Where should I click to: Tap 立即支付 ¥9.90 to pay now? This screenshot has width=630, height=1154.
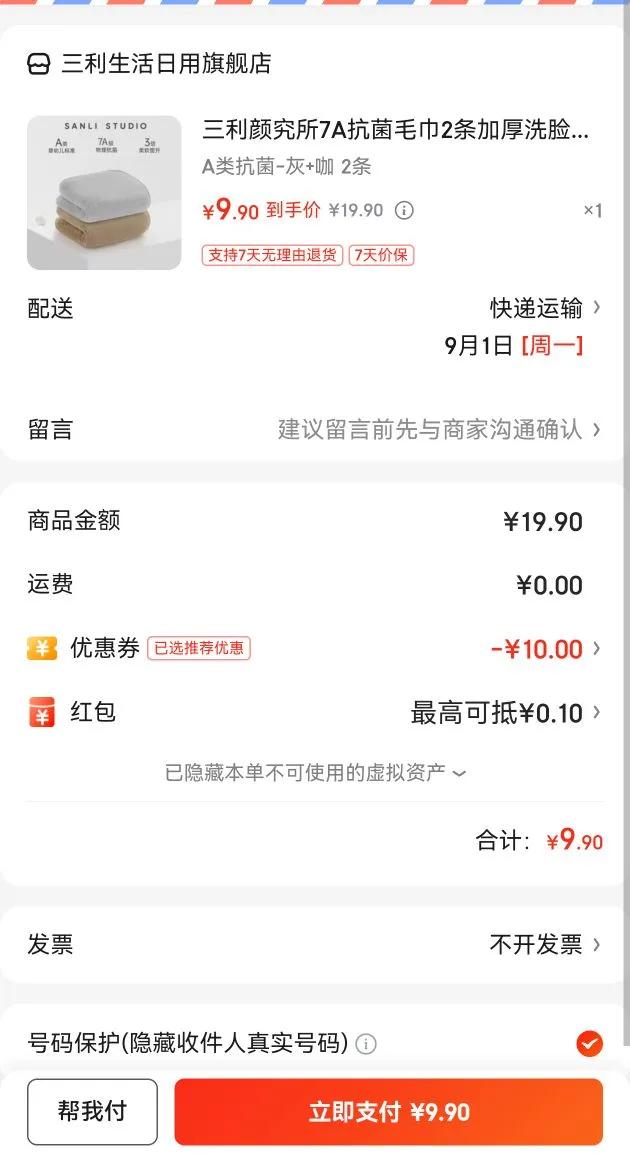388,1111
